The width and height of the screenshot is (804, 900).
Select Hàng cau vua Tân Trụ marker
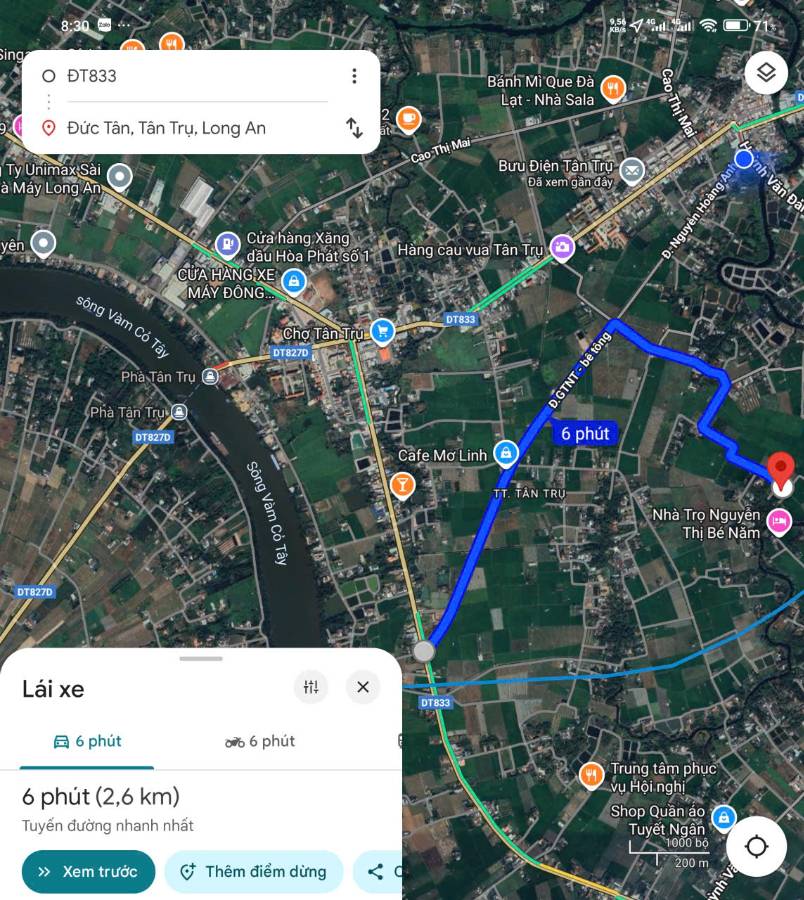pyautogui.click(x=562, y=247)
